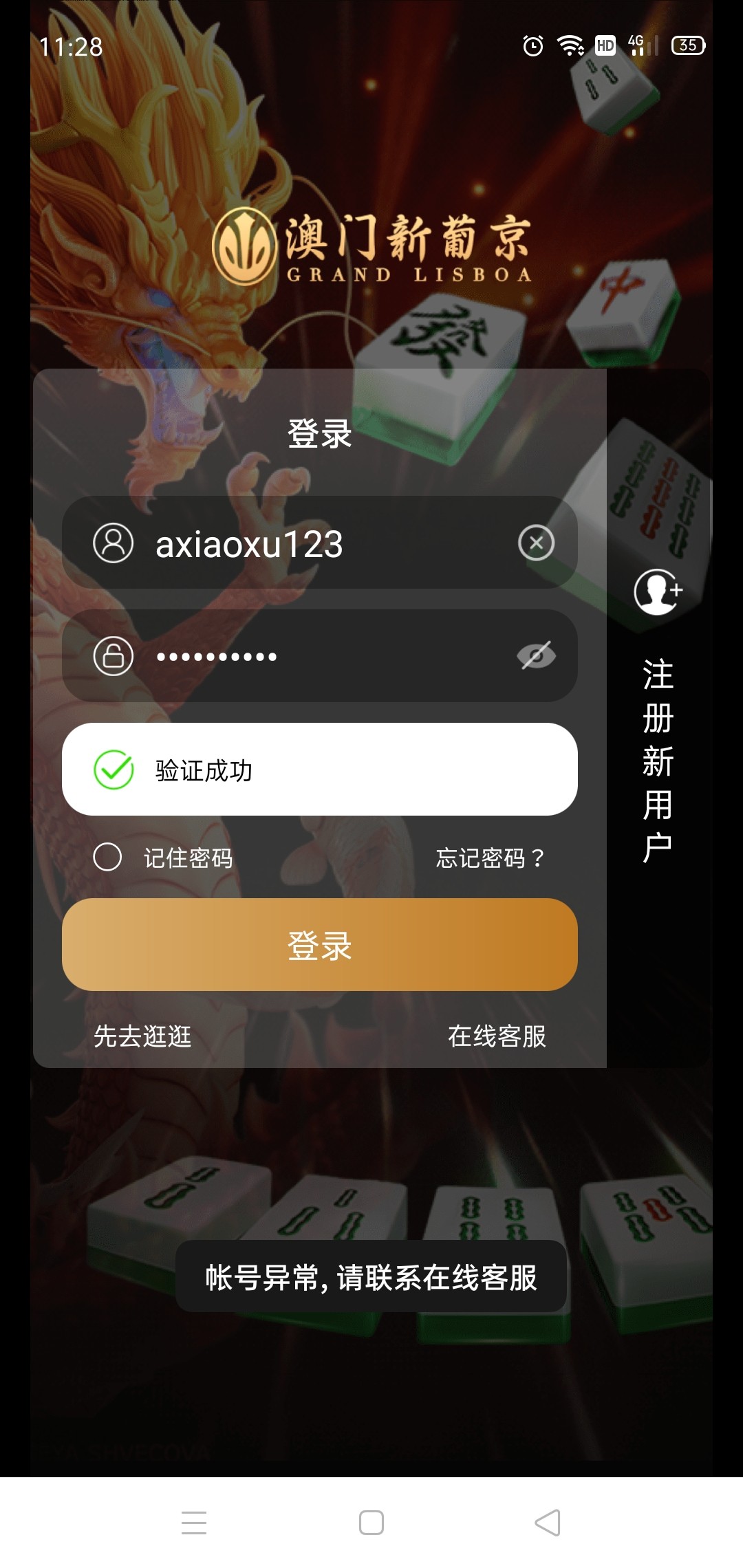
Task: Open the system recent apps menu
Action: click(x=194, y=1523)
